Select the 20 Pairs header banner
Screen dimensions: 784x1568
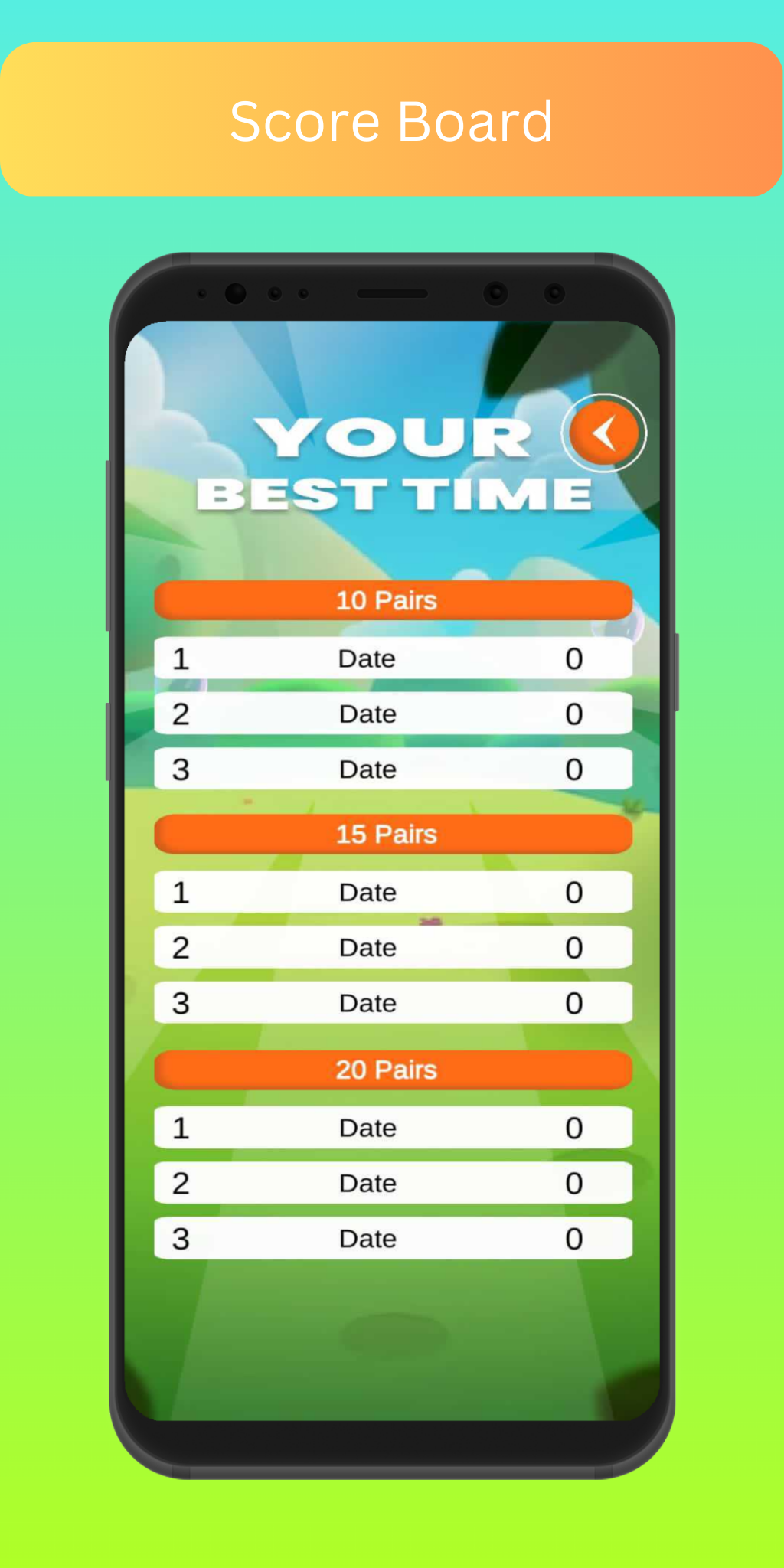pyautogui.click(x=392, y=1070)
